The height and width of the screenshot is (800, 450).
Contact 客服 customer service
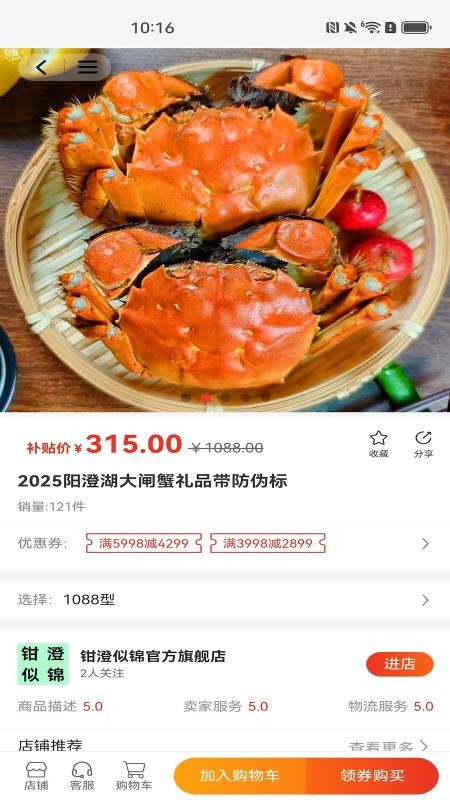tap(82, 776)
